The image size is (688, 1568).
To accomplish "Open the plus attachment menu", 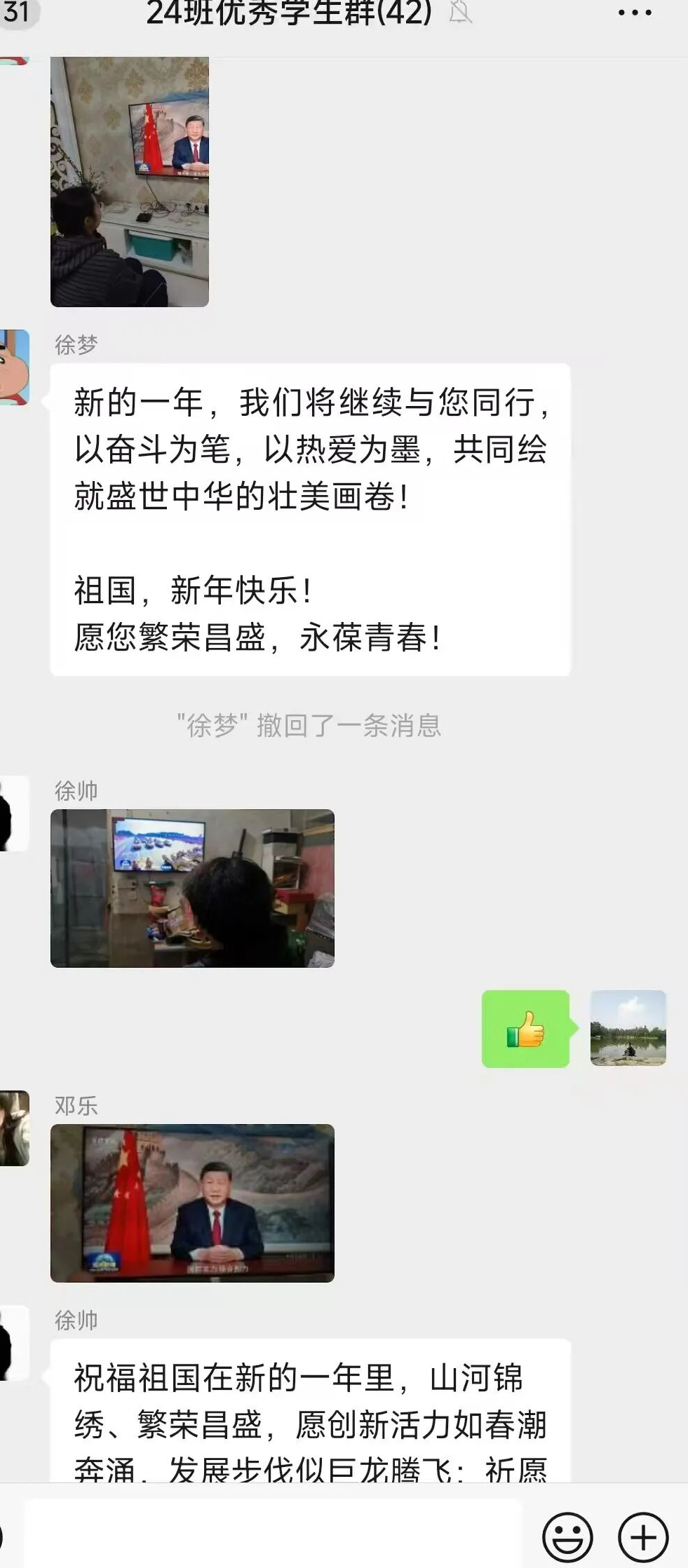I will tap(642, 1537).
